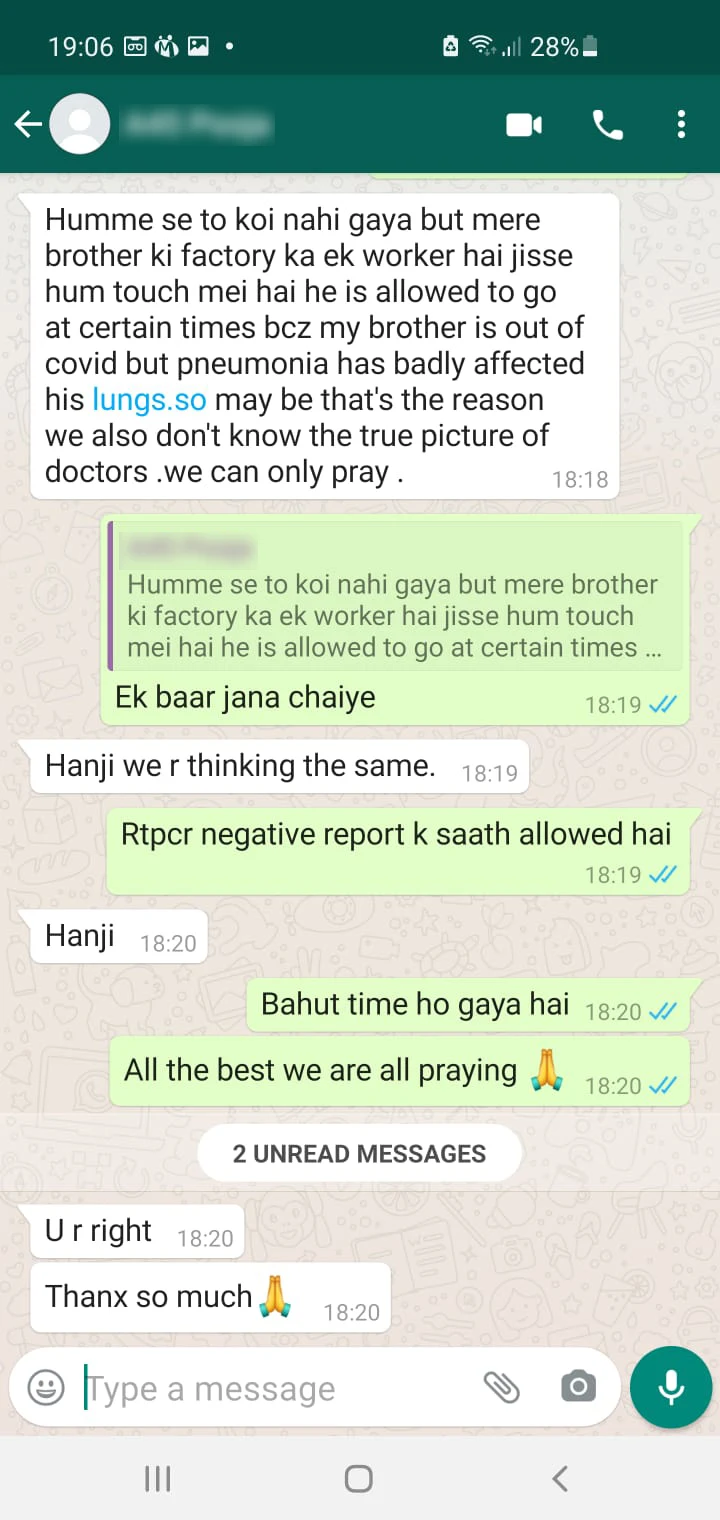This screenshot has width=720, height=1520.
Task: Open the camera from the message bar
Action: pos(578,1387)
